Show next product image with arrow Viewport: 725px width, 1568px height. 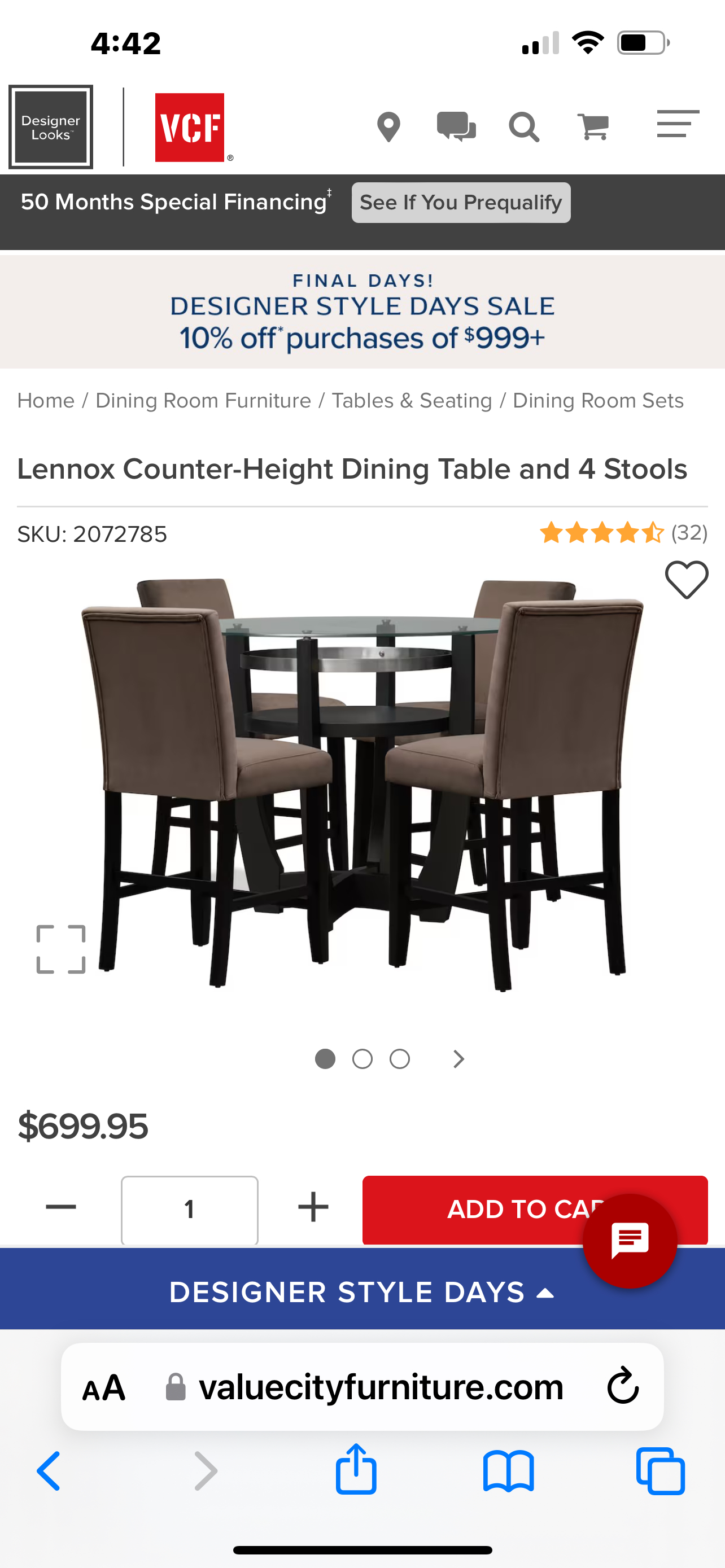[x=459, y=1059]
